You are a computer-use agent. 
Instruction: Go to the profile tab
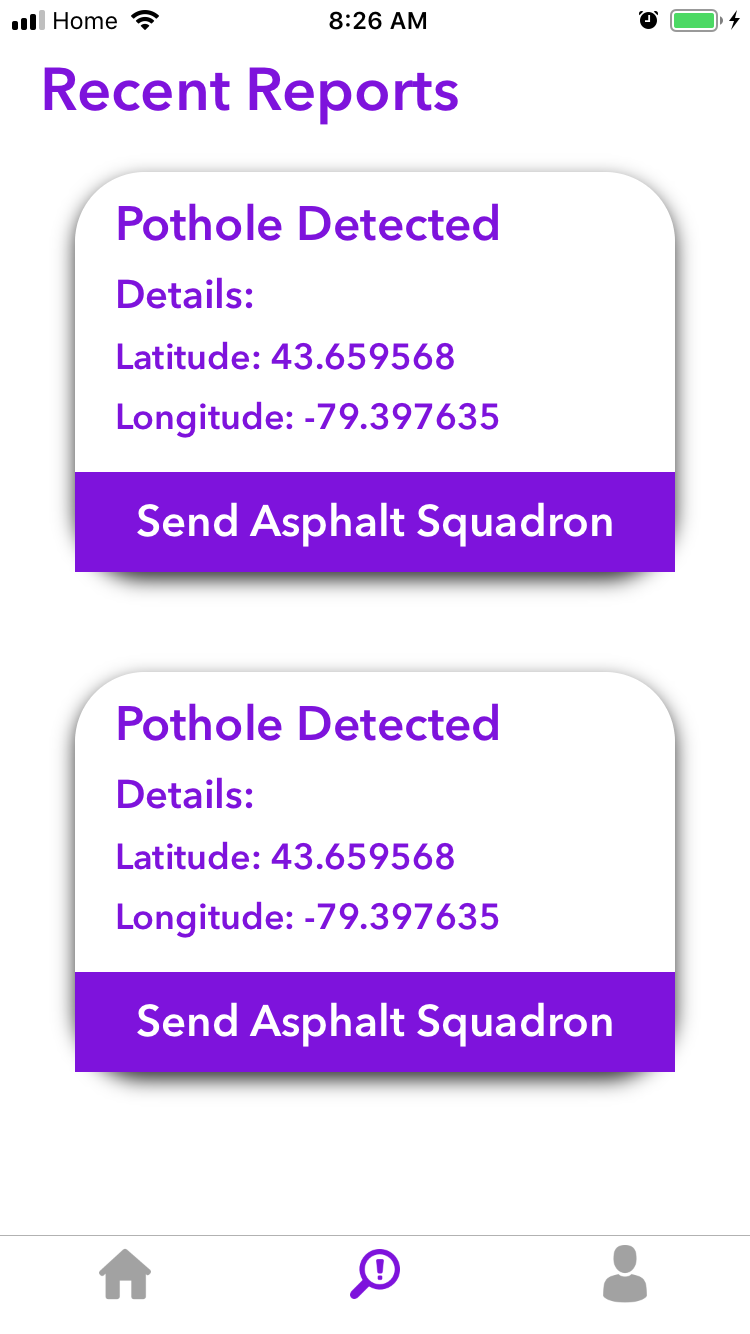click(625, 1275)
